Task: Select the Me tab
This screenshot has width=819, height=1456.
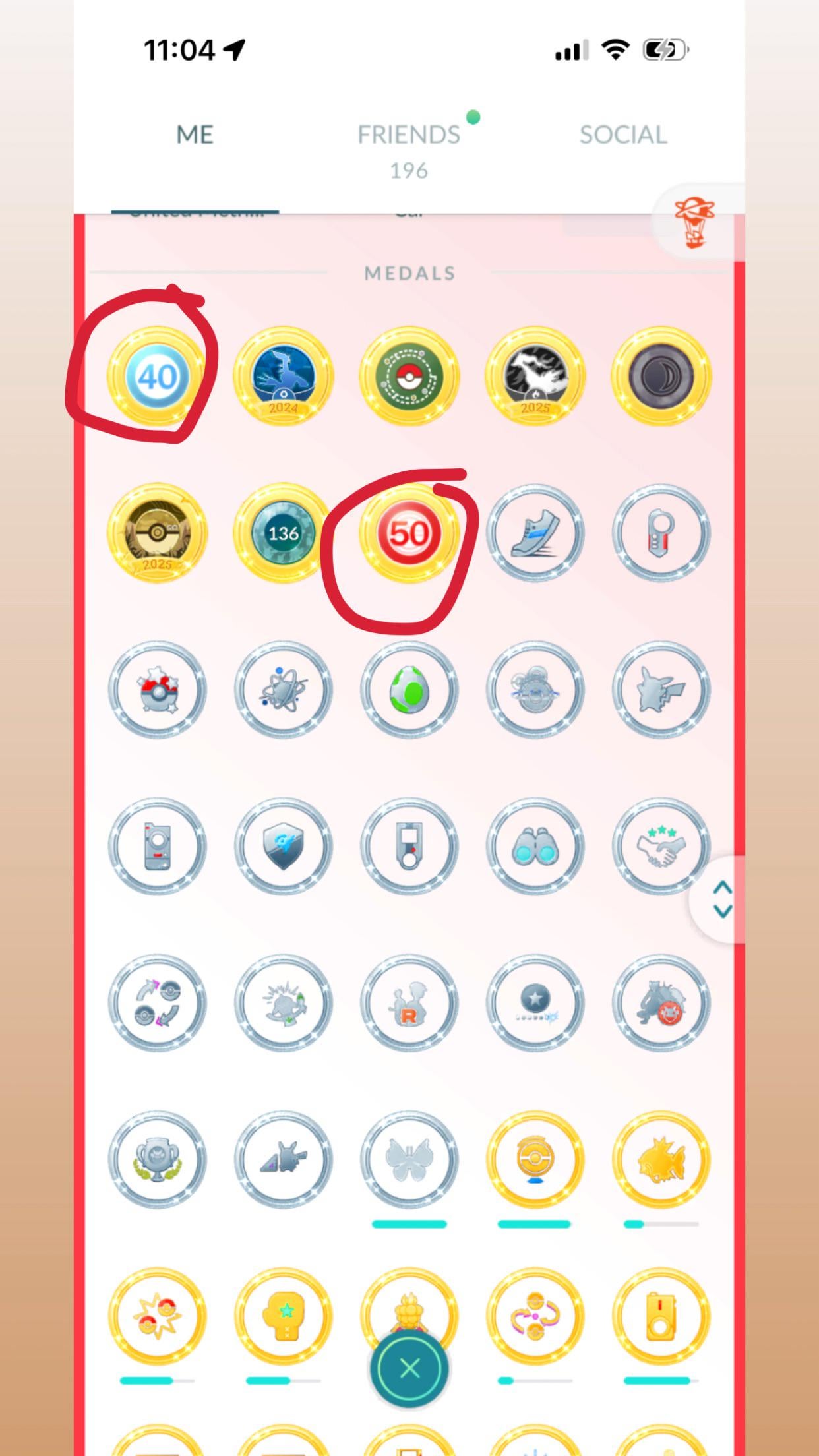Action: pos(195,135)
